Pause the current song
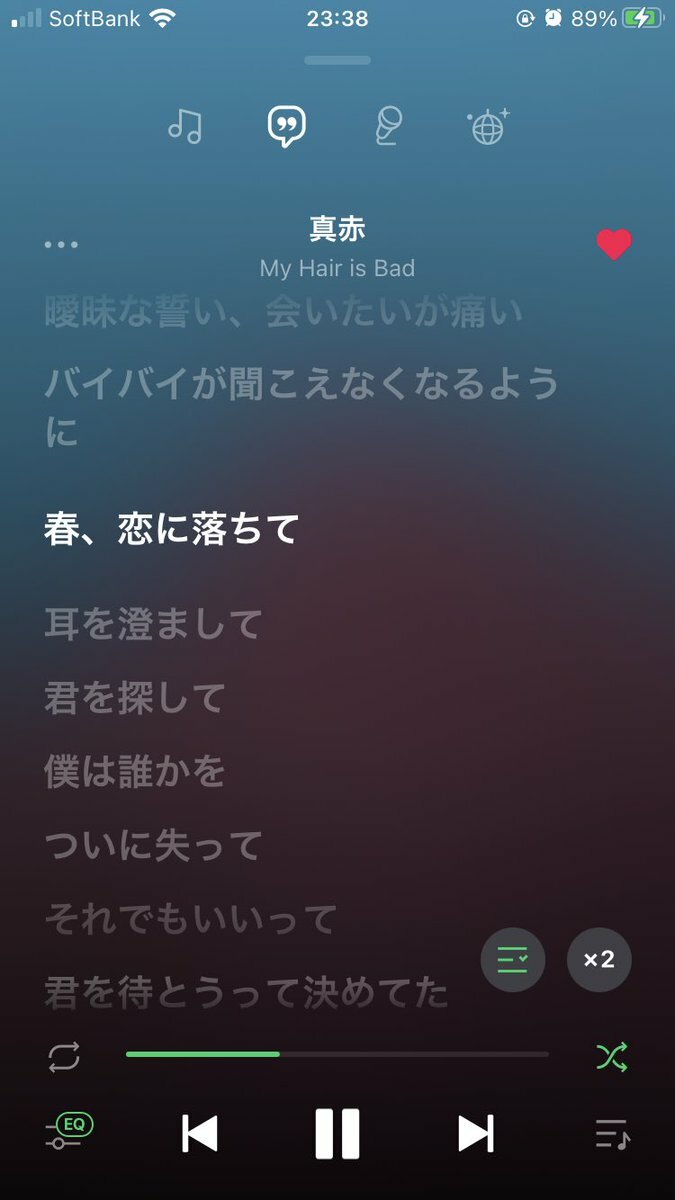 coord(337,1133)
